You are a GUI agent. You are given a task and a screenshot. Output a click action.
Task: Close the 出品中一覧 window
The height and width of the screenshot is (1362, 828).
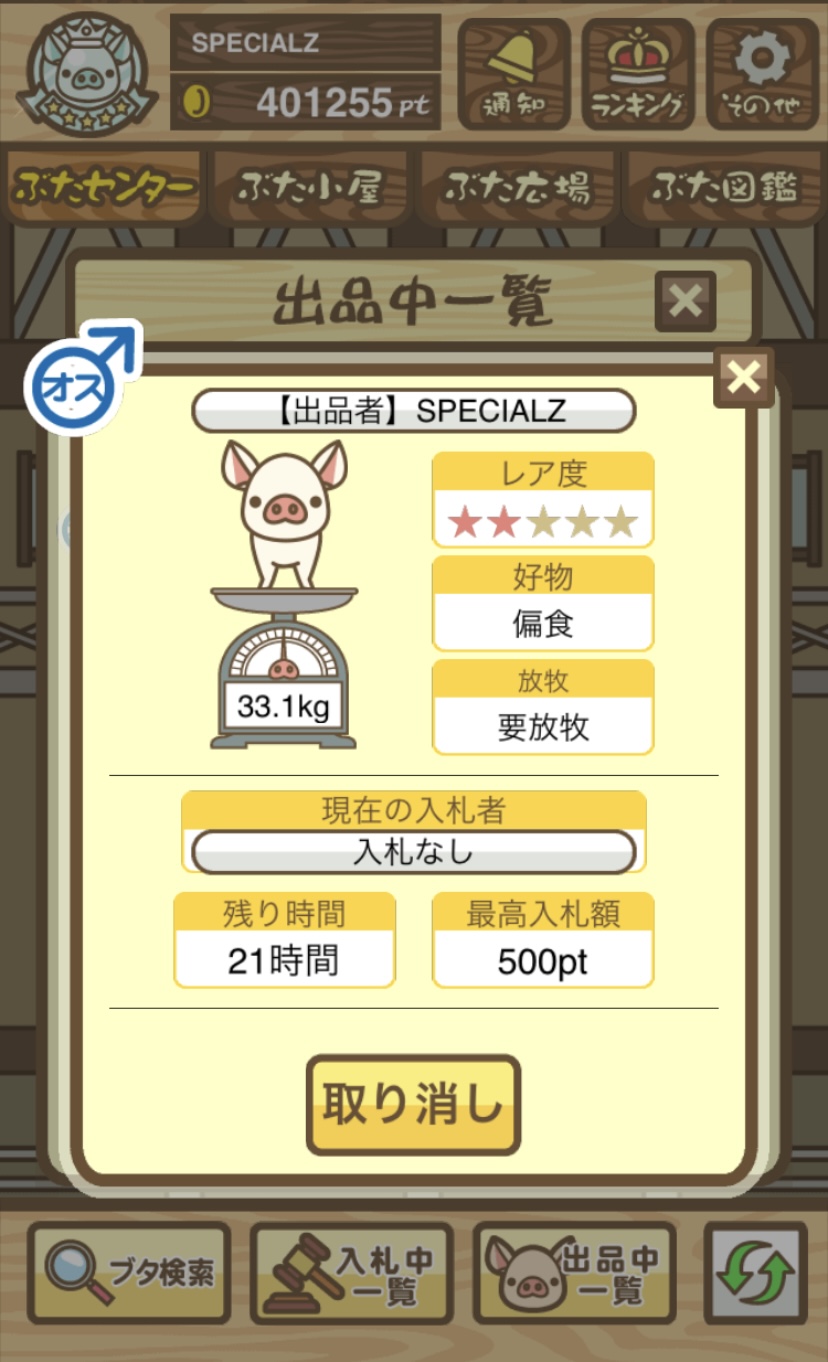click(x=685, y=301)
